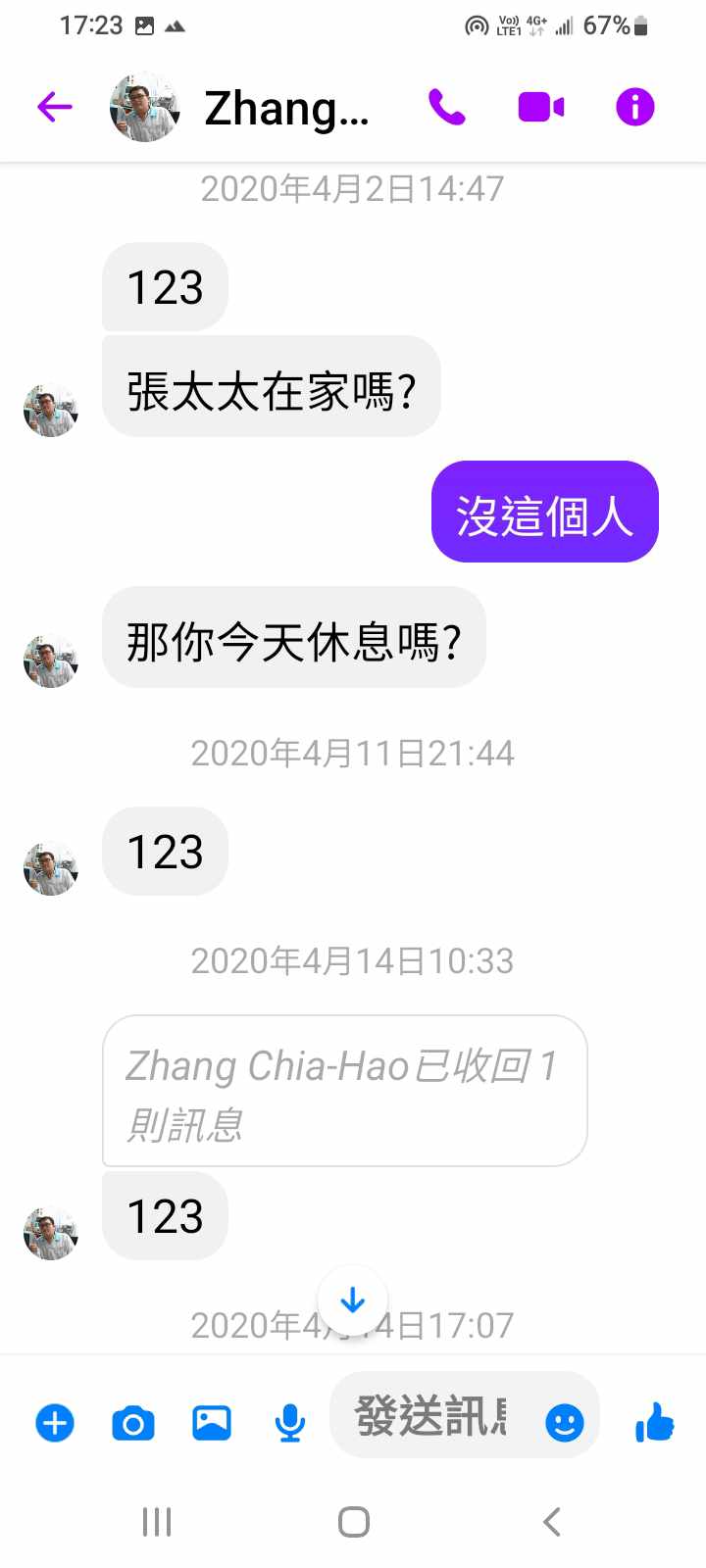
Task: Record a voice message with the microphone
Action: point(289,1422)
